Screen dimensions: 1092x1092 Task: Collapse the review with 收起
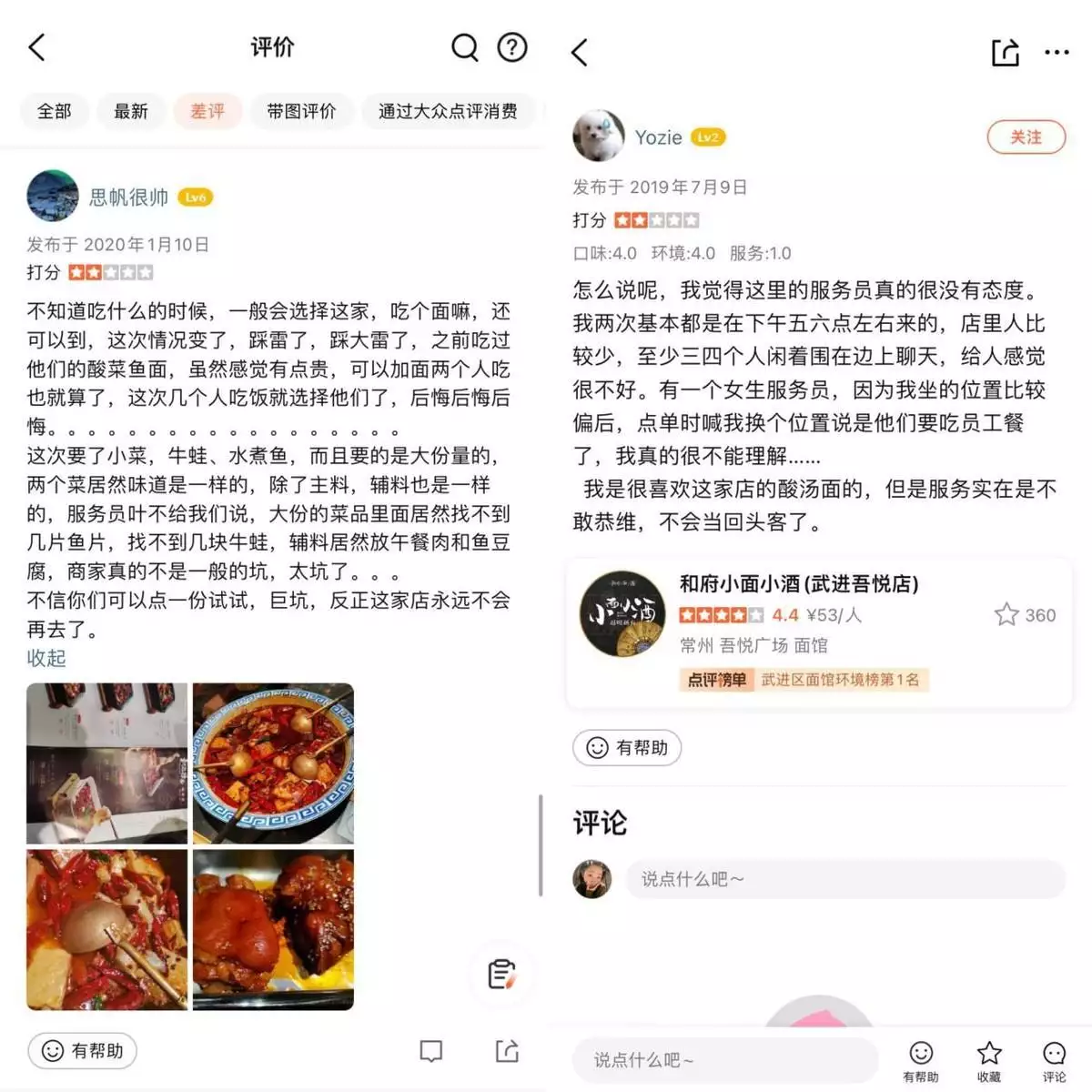(x=46, y=658)
